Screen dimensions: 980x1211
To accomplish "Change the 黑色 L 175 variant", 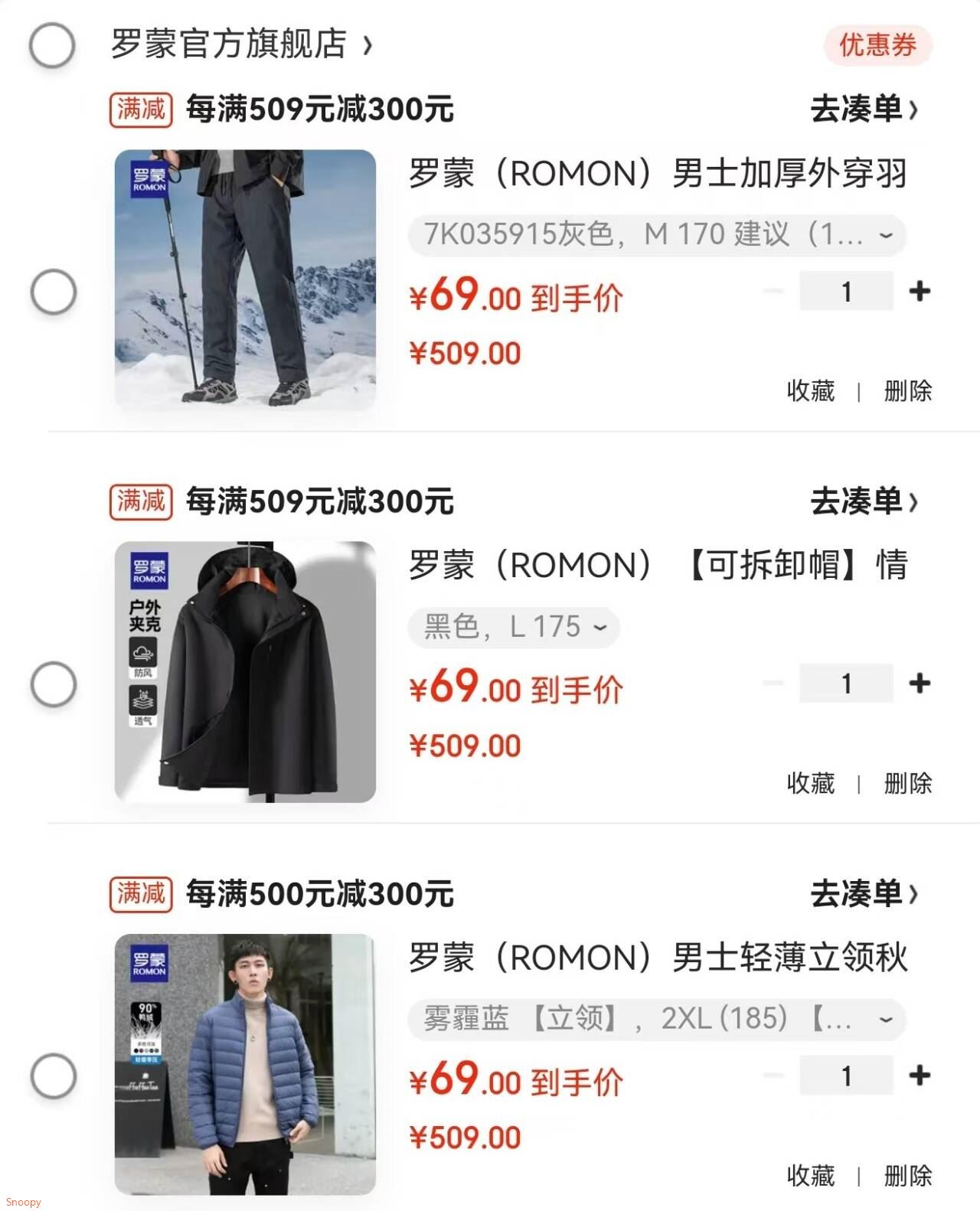I will 514,627.
